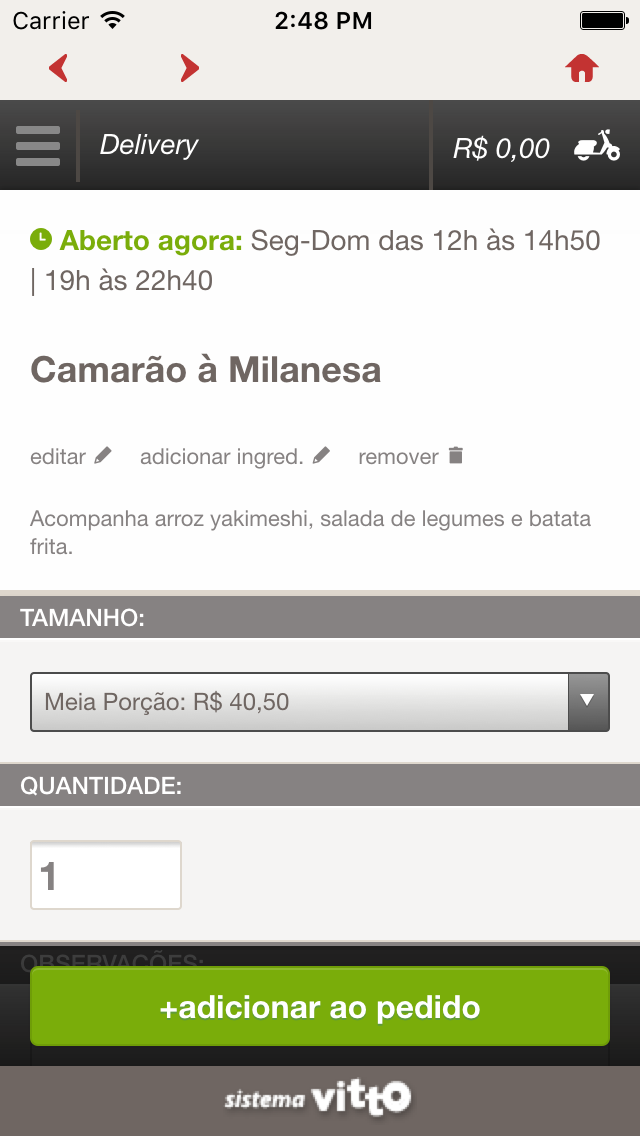
Task: Expand the Tamanho size dropdown
Action: pos(320,702)
